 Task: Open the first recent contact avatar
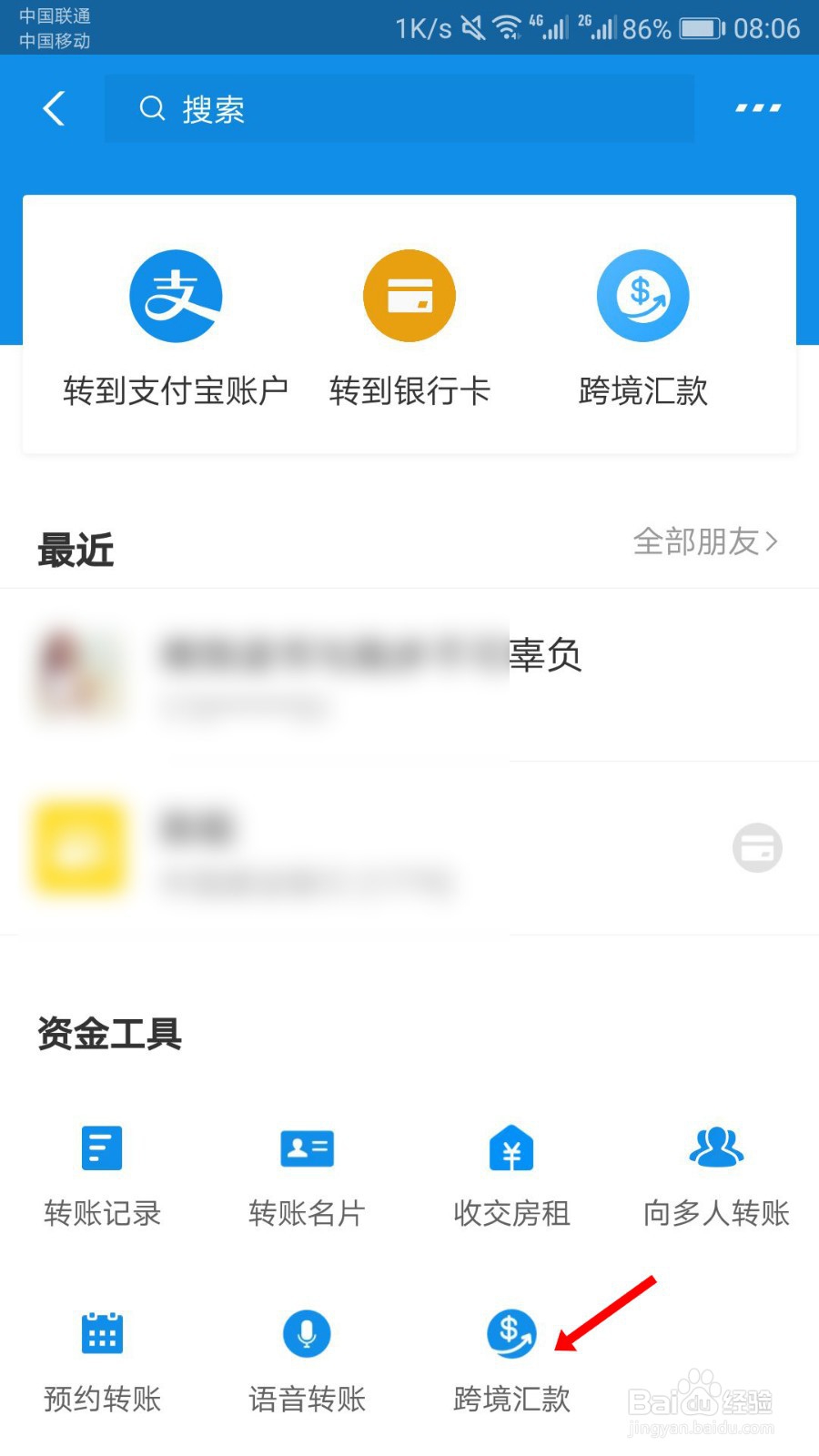(x=78, y=673)
